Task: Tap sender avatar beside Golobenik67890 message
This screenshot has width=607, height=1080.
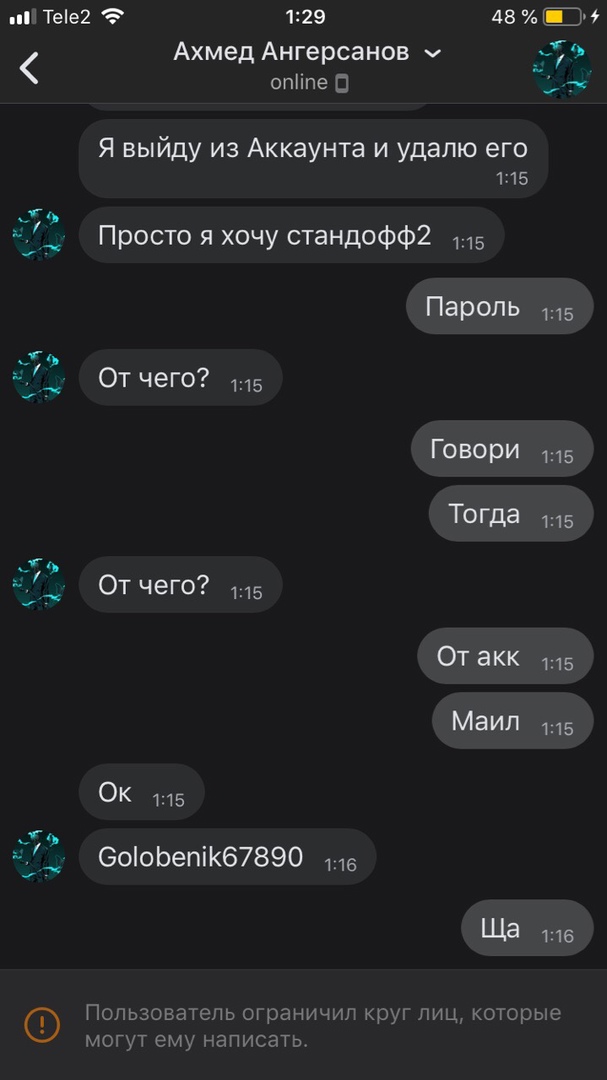Action: pos(38,856)
